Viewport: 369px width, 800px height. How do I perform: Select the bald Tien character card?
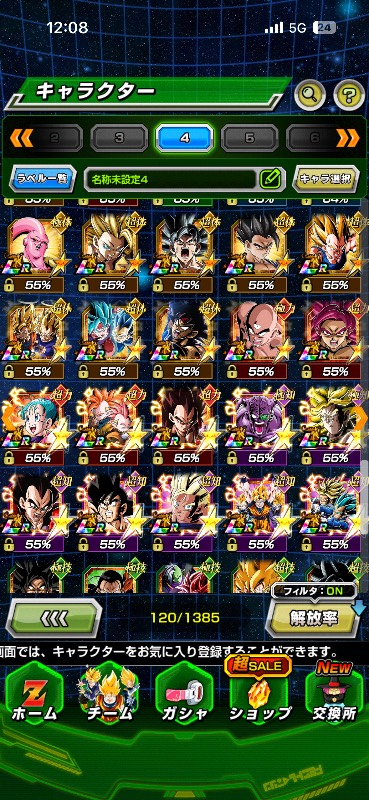[261, 338]
